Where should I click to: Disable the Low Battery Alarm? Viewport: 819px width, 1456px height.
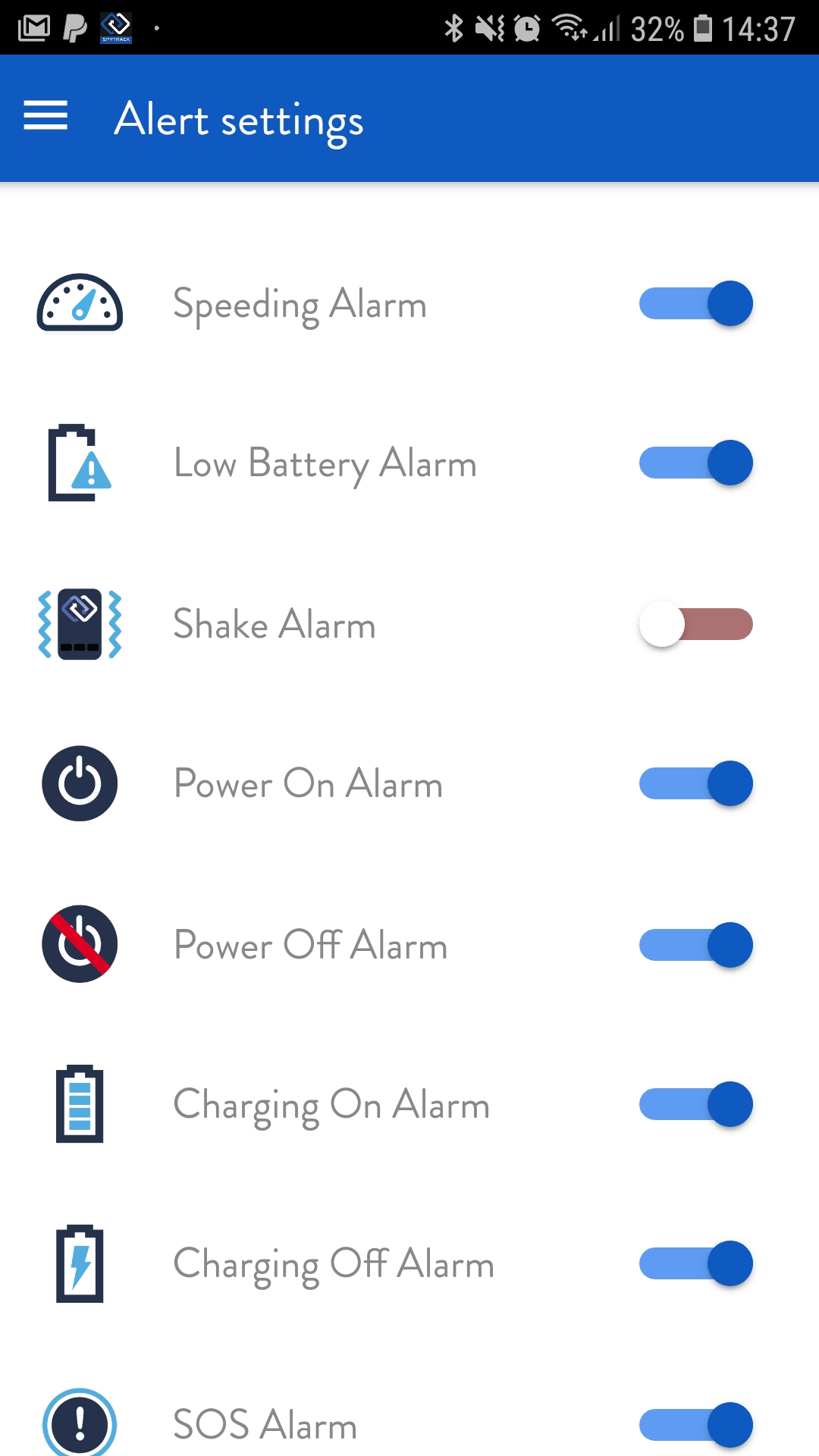tap(696, 463)
